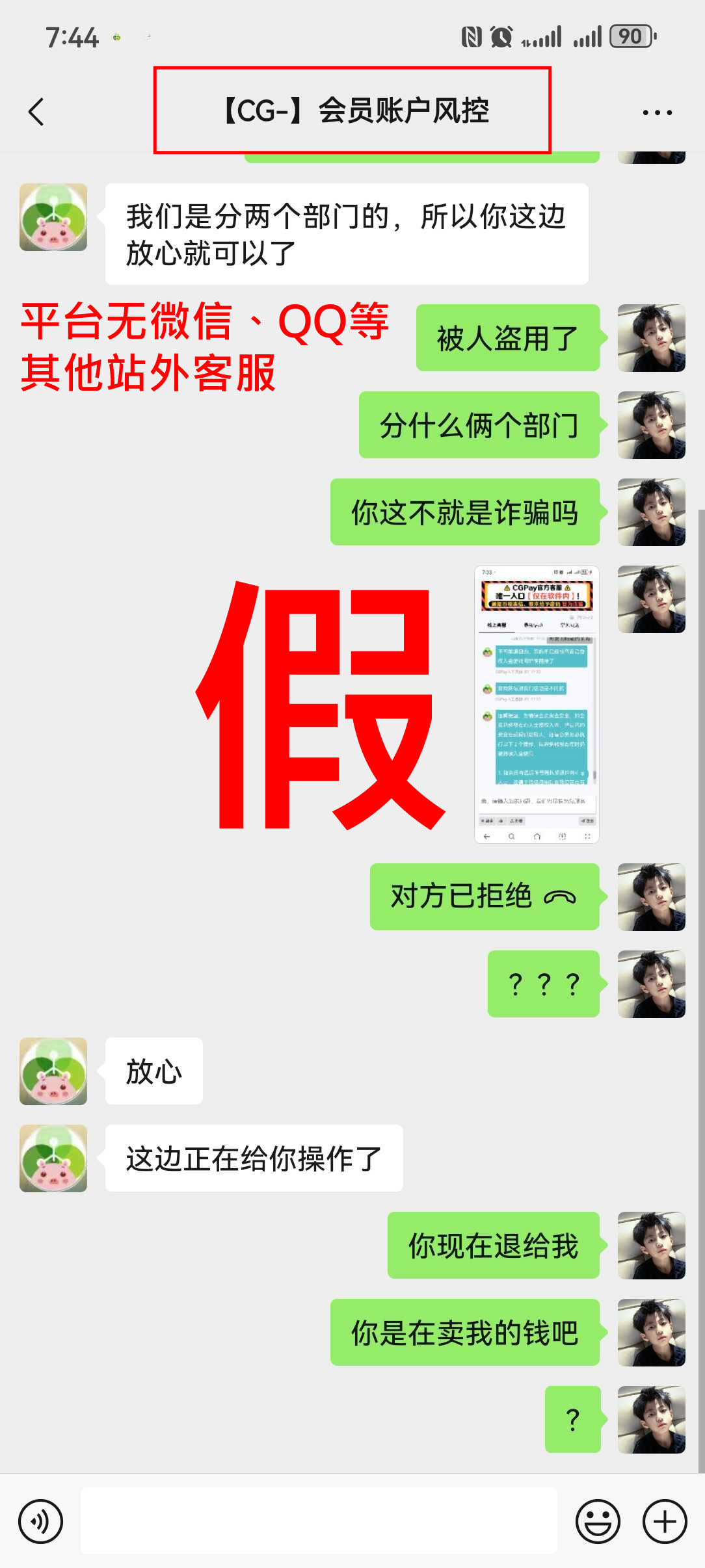View the sent CGPay screenshot image

(537, 705)
